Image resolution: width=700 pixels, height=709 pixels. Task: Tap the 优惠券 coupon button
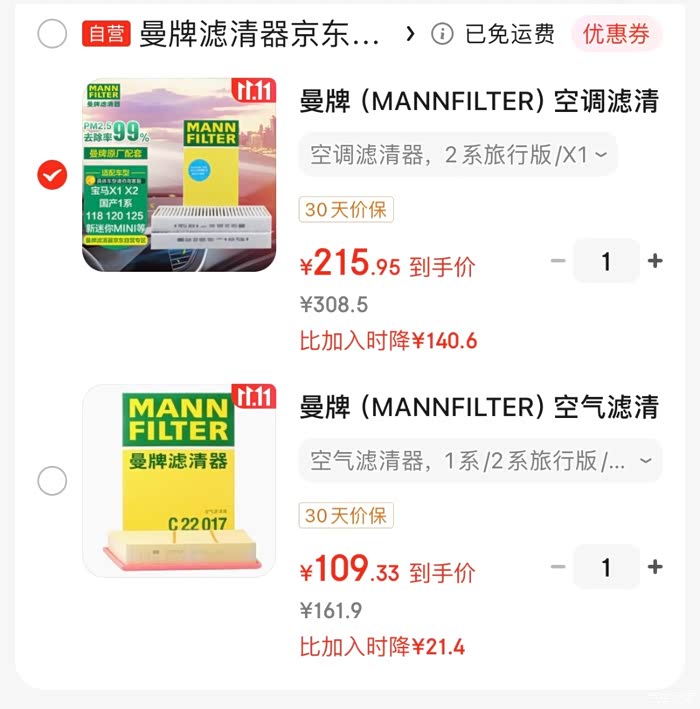point(616,34)
